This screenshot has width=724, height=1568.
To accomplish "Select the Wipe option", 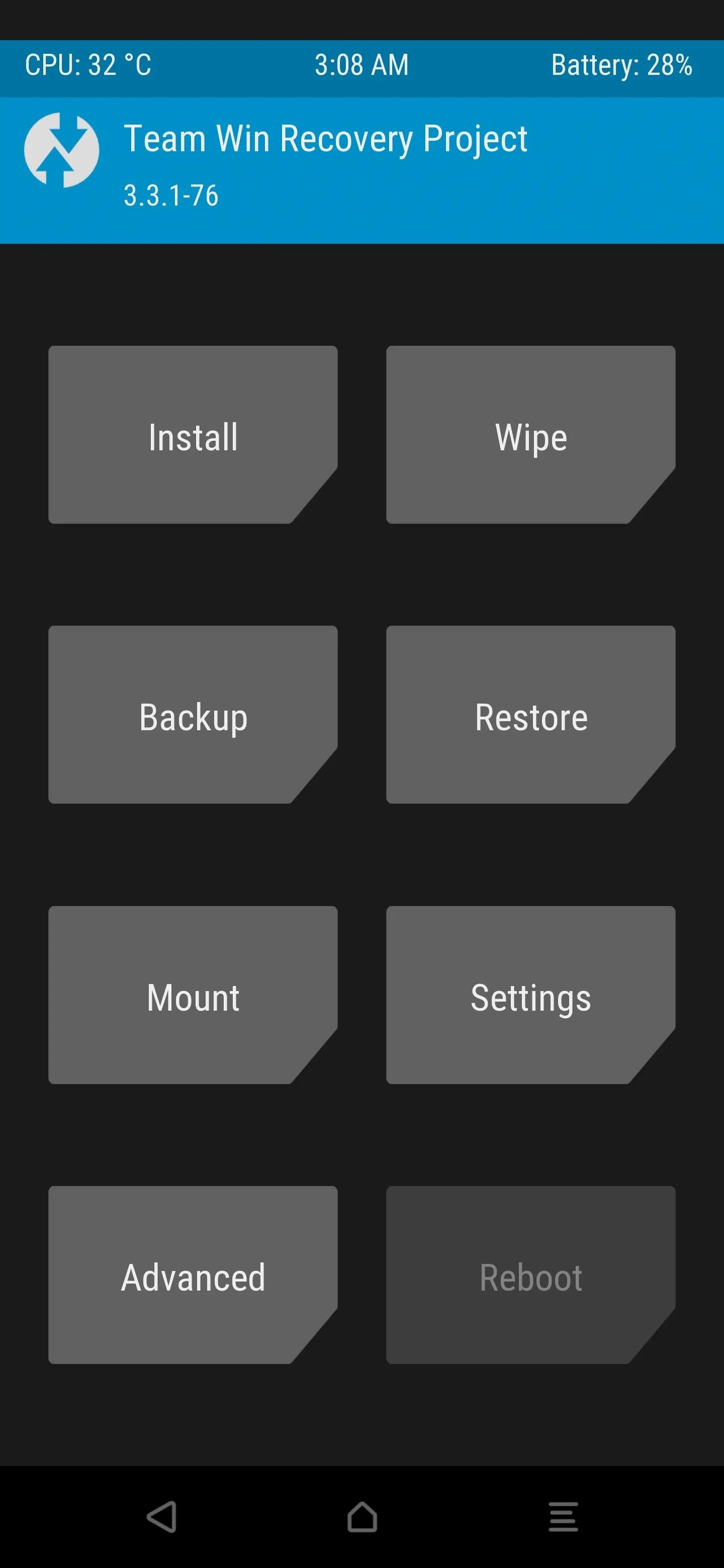I will 530,435.
